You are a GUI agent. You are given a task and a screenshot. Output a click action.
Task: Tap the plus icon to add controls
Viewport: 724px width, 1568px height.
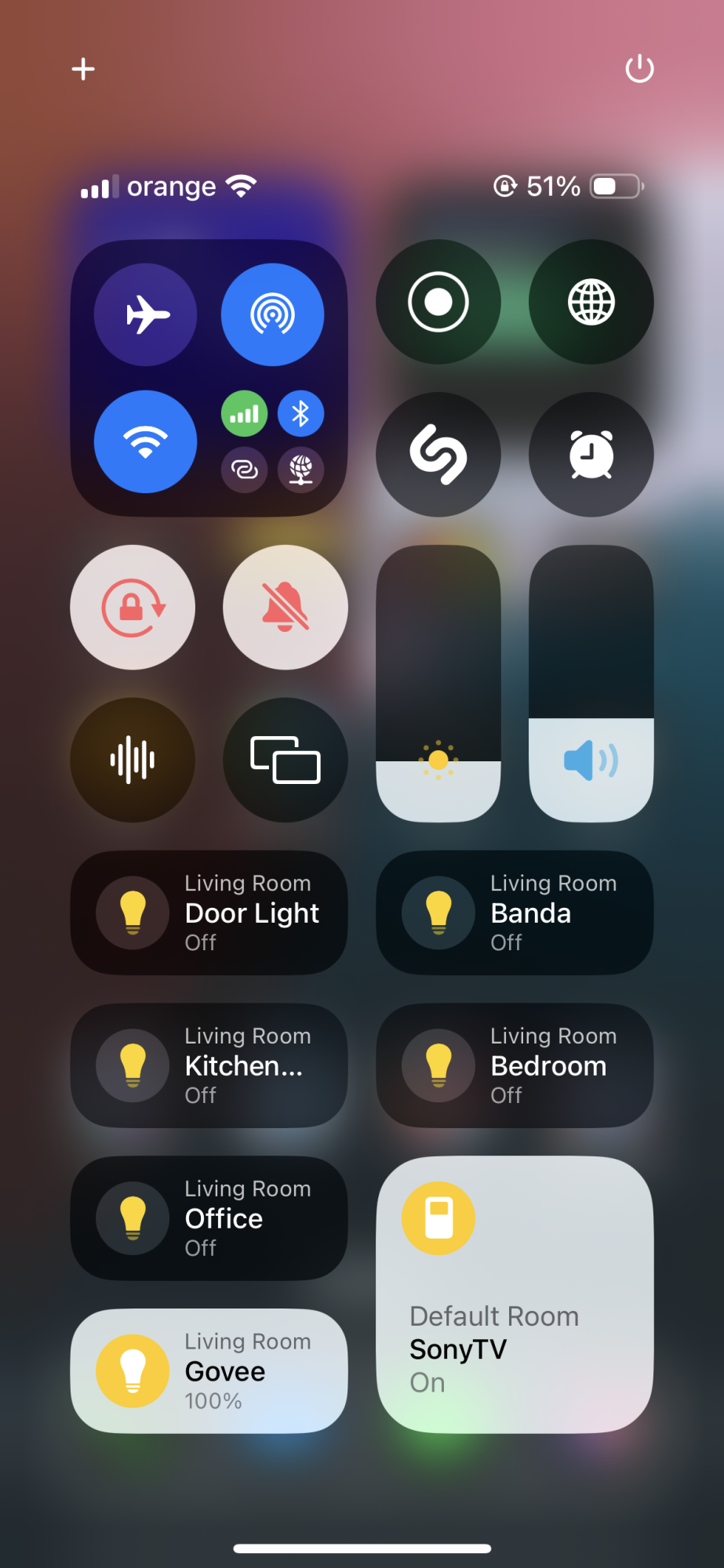click(83, 69)
